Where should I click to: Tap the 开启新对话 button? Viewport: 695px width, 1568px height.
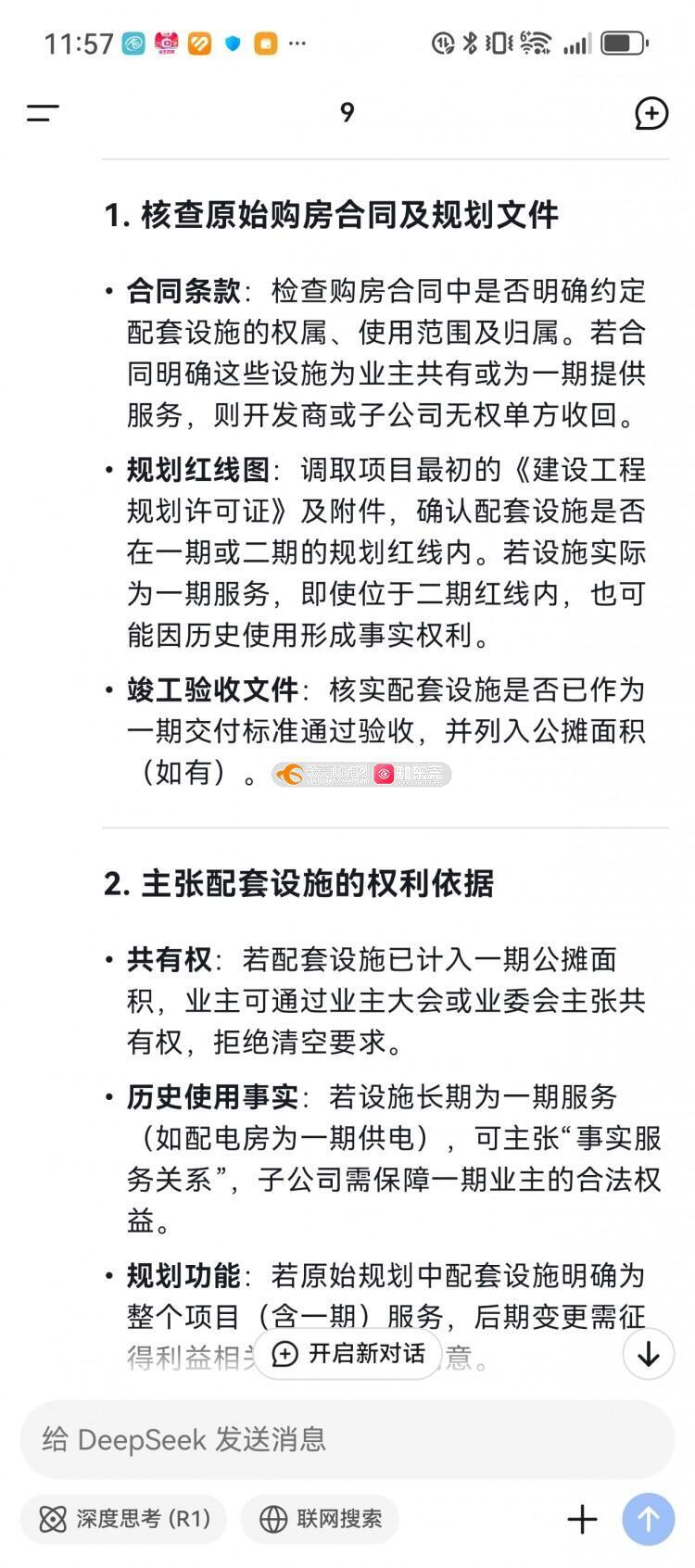[x=348, y=1354]
